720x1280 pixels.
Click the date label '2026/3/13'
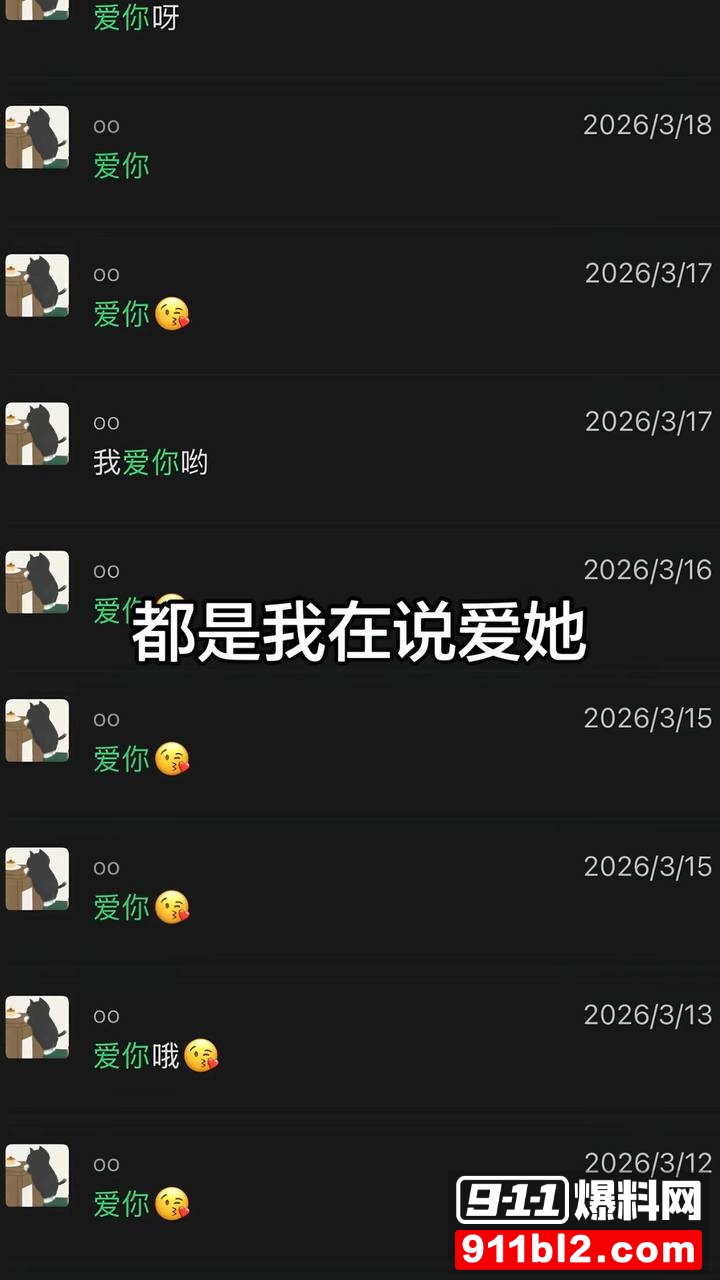pos(646,1015)
